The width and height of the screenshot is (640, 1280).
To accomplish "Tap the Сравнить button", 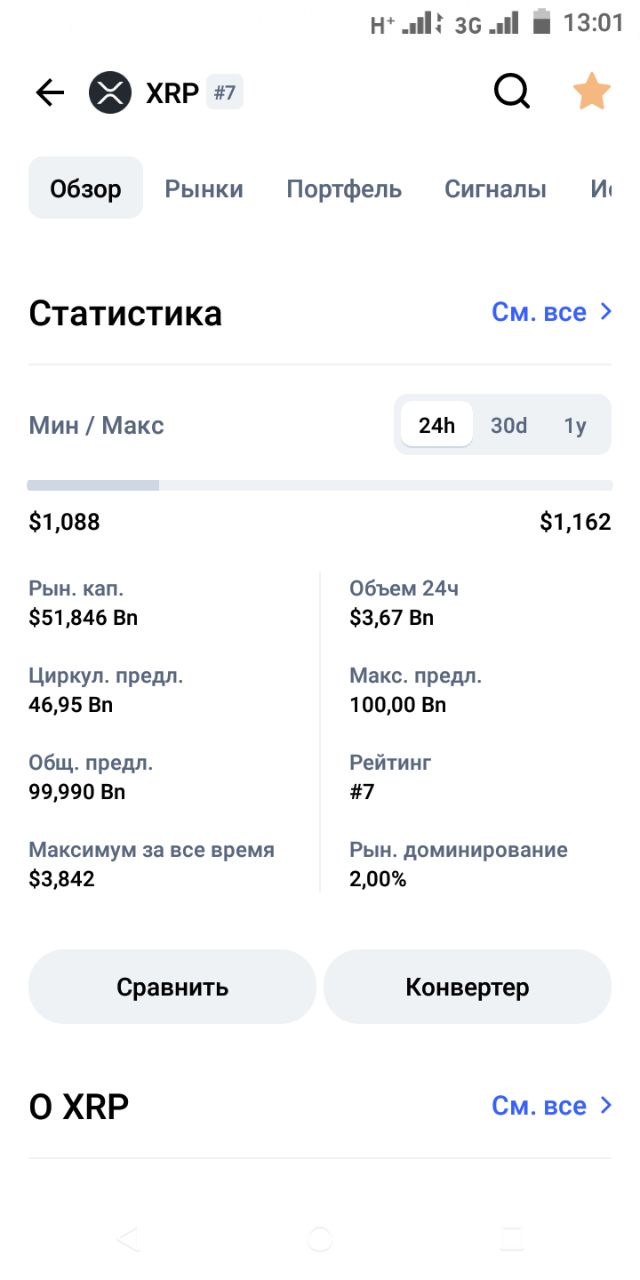I will click(172, 987).
